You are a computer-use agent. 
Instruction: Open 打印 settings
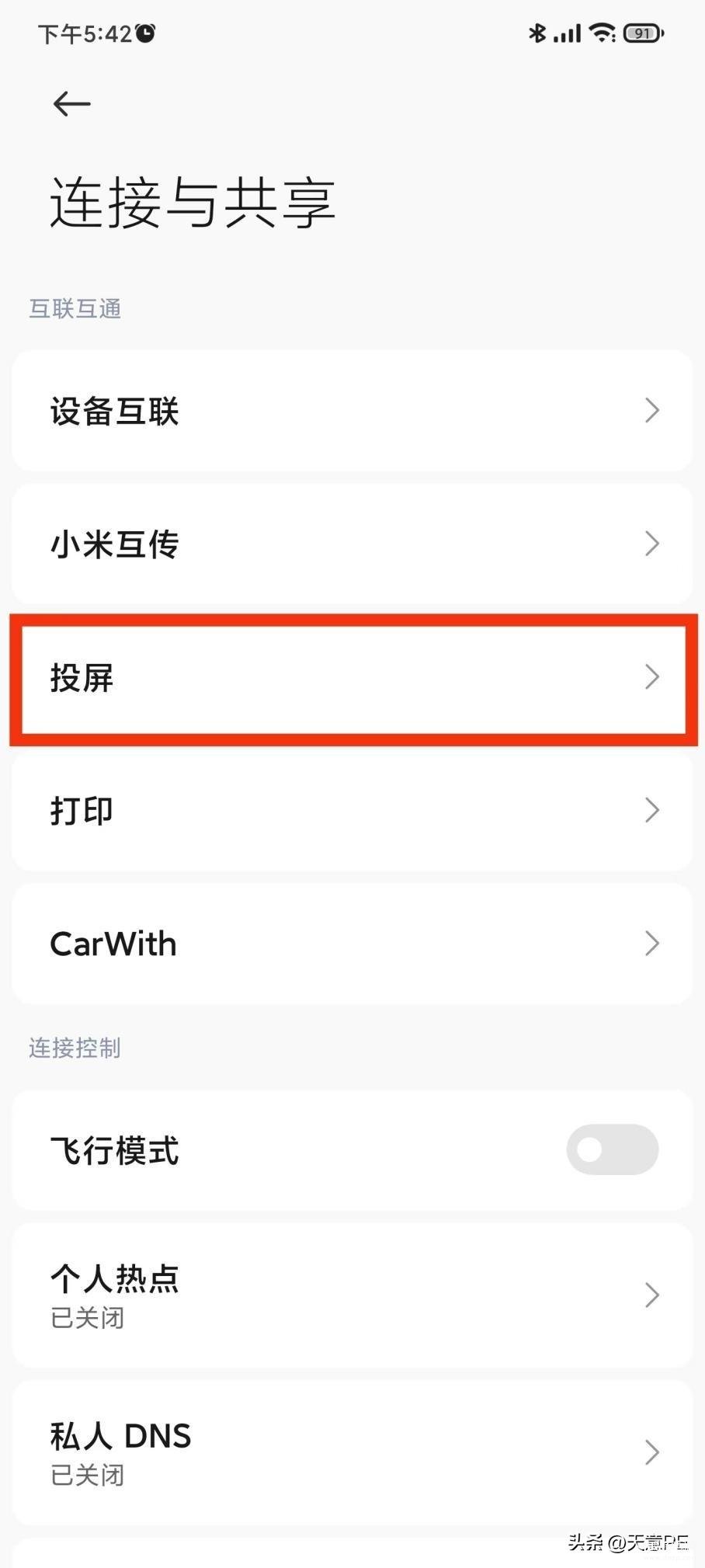click(352, 810)
